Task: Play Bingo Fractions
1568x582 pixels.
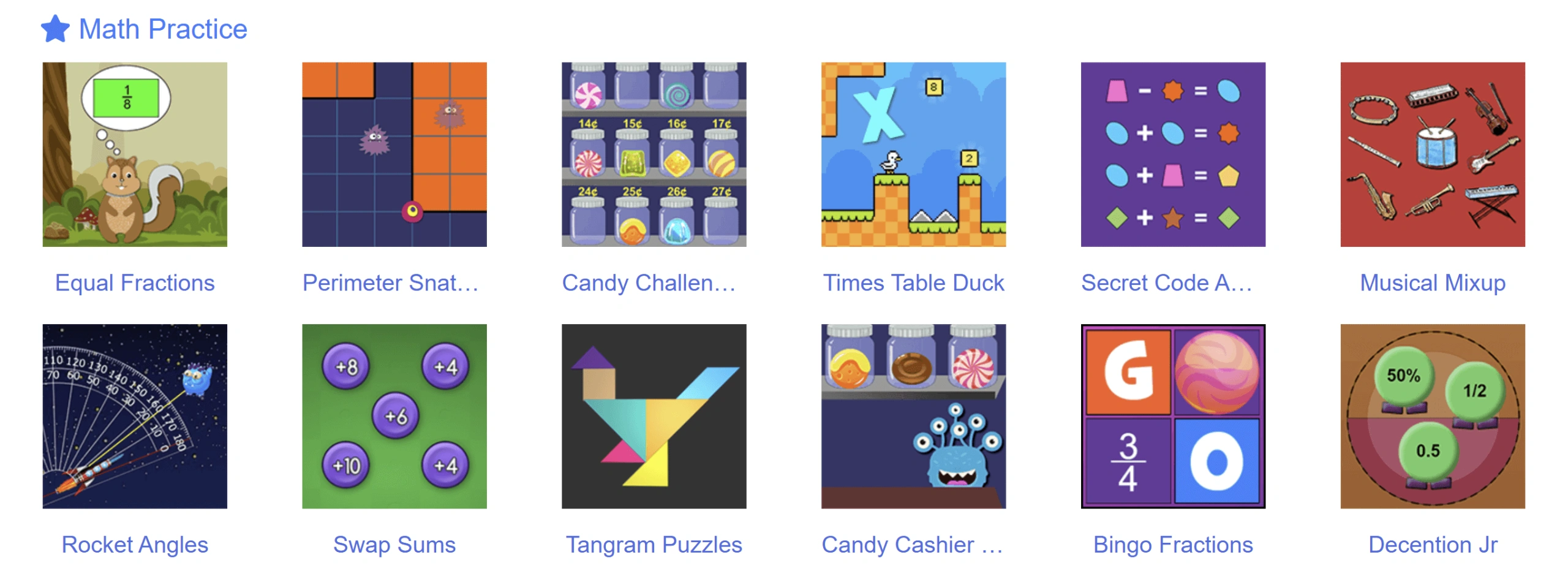Action: [1172, 416]
